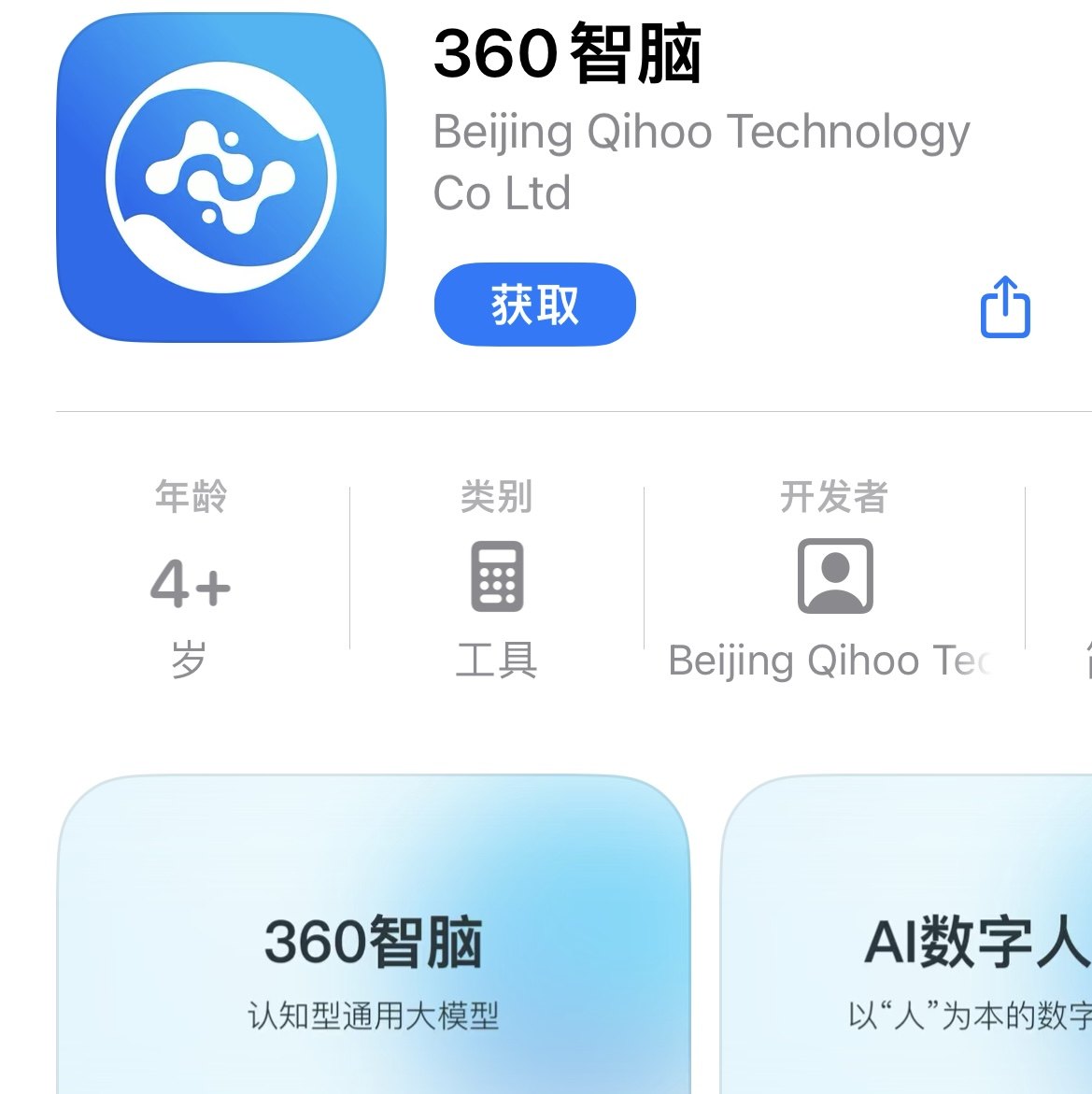Open the 工具 category
Image resolution: width=1092 pixels, height=1094 pixels.
(x=496, y=576)
